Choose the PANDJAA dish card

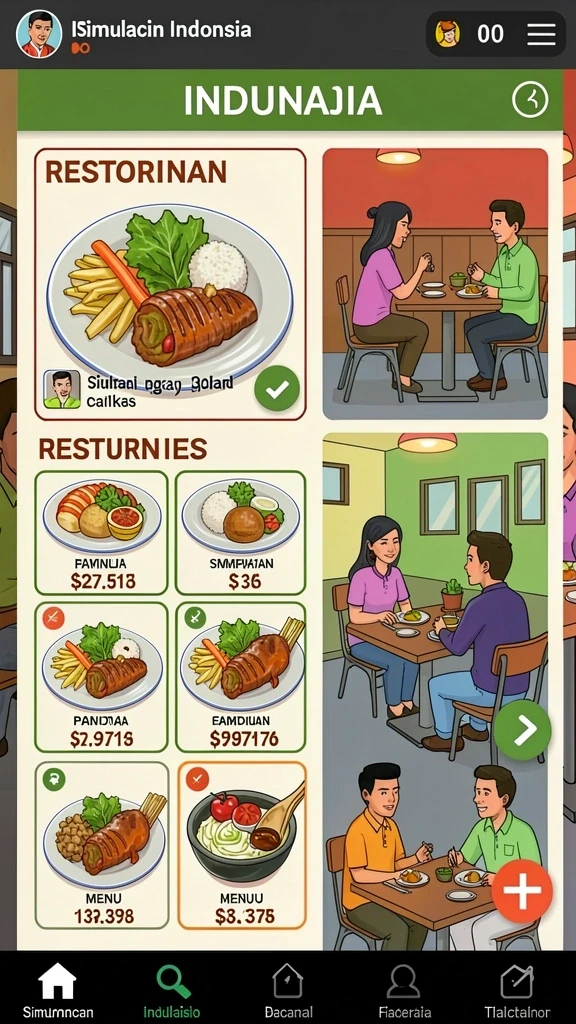tap(101, 677)
